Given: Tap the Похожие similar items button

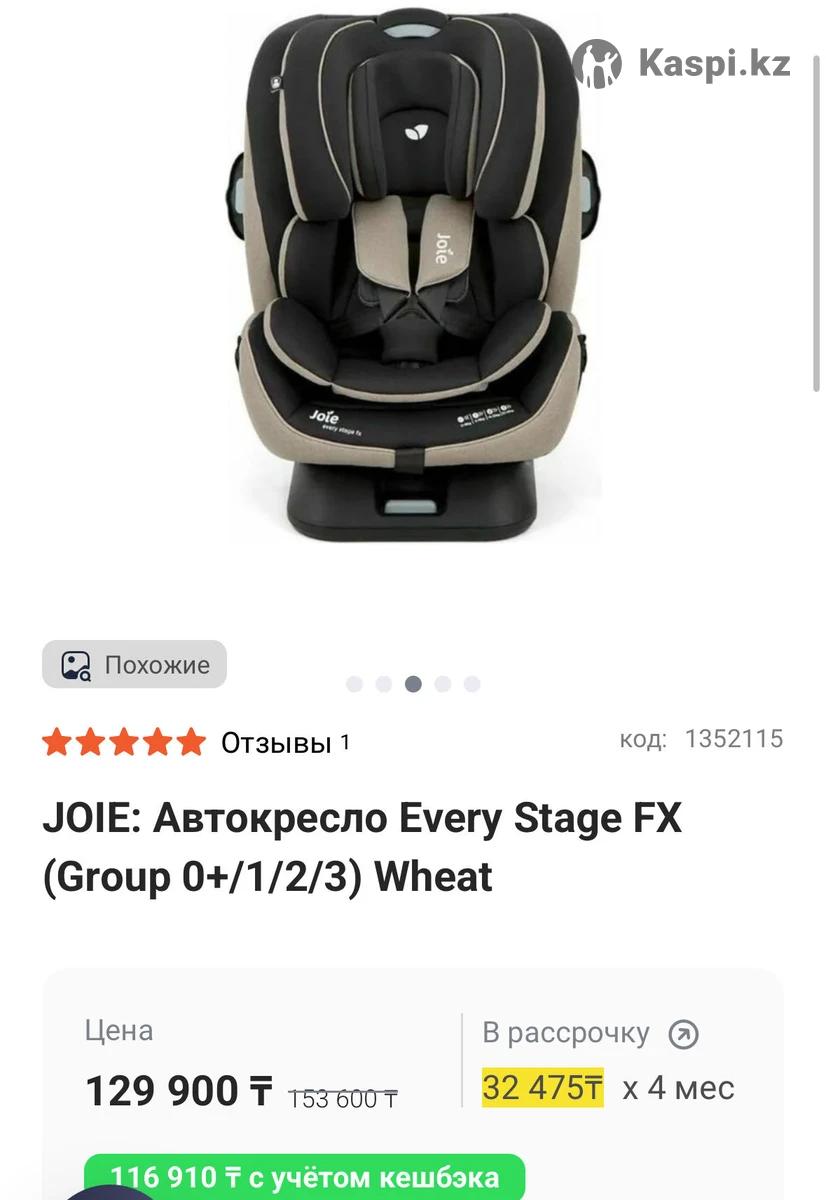Looking at the screenshot, I should 135,665.
